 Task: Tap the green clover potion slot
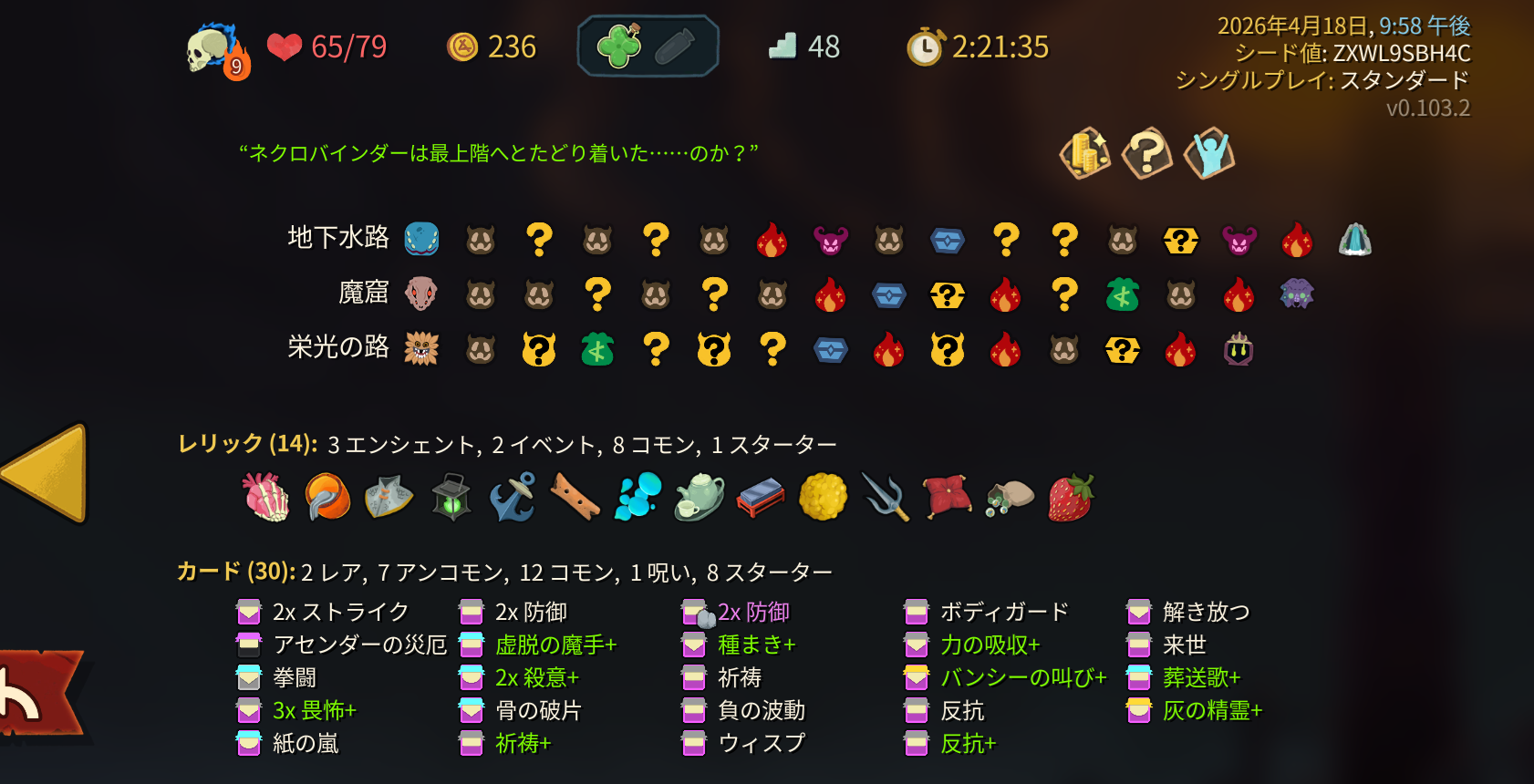point(619,46)
